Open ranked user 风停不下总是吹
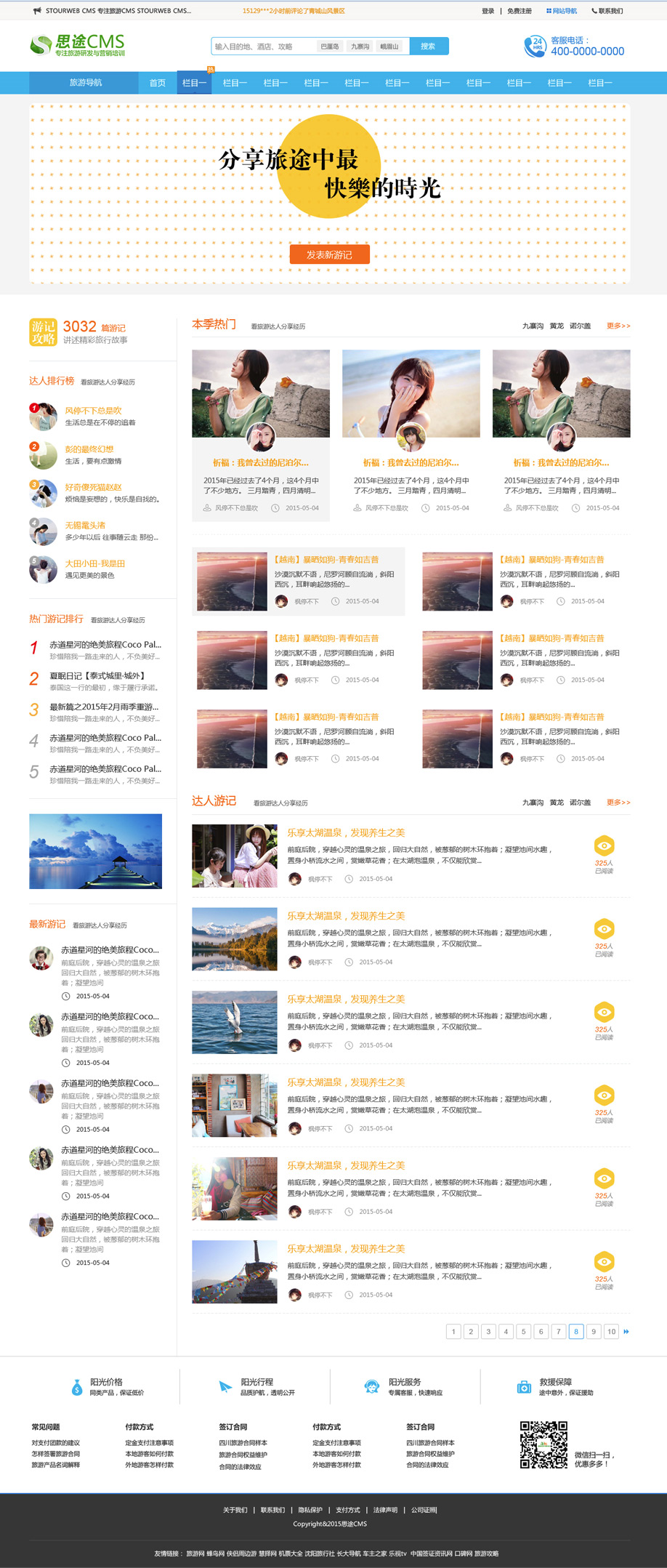Viewport: 667px width, 1568px height. [93, 411]
